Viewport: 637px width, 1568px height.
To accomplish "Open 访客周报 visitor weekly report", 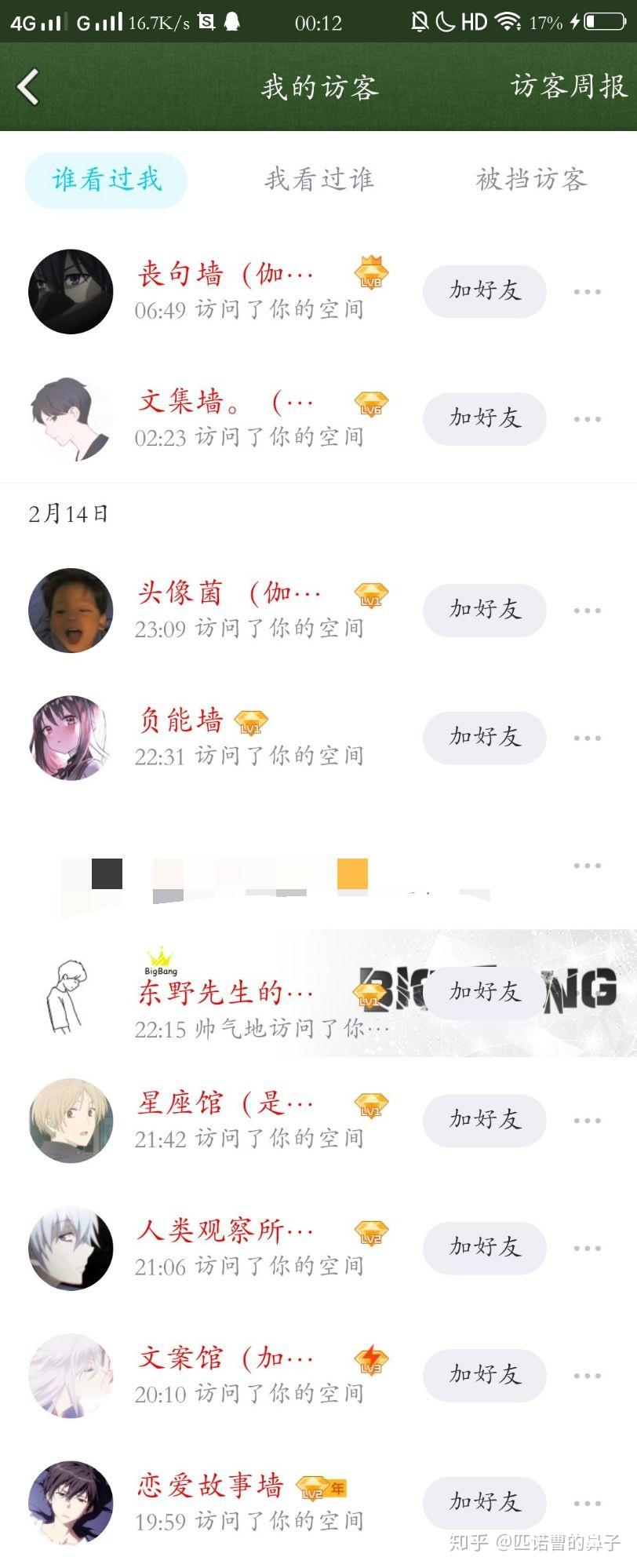I will (x=569, y=86).
